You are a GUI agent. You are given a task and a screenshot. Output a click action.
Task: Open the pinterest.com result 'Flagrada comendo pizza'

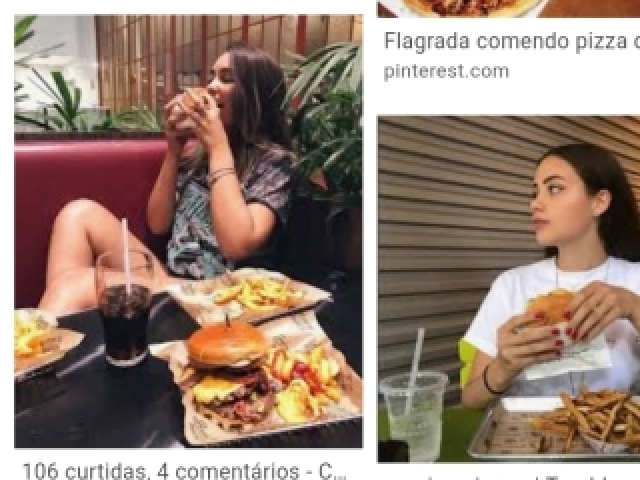coord(510,43)
